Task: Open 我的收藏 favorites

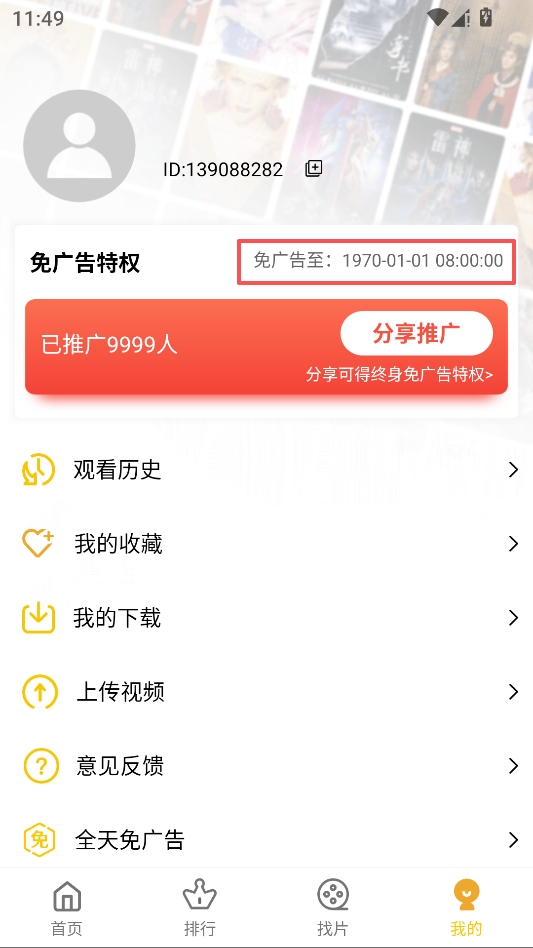Action: click(x=266, y=544)
